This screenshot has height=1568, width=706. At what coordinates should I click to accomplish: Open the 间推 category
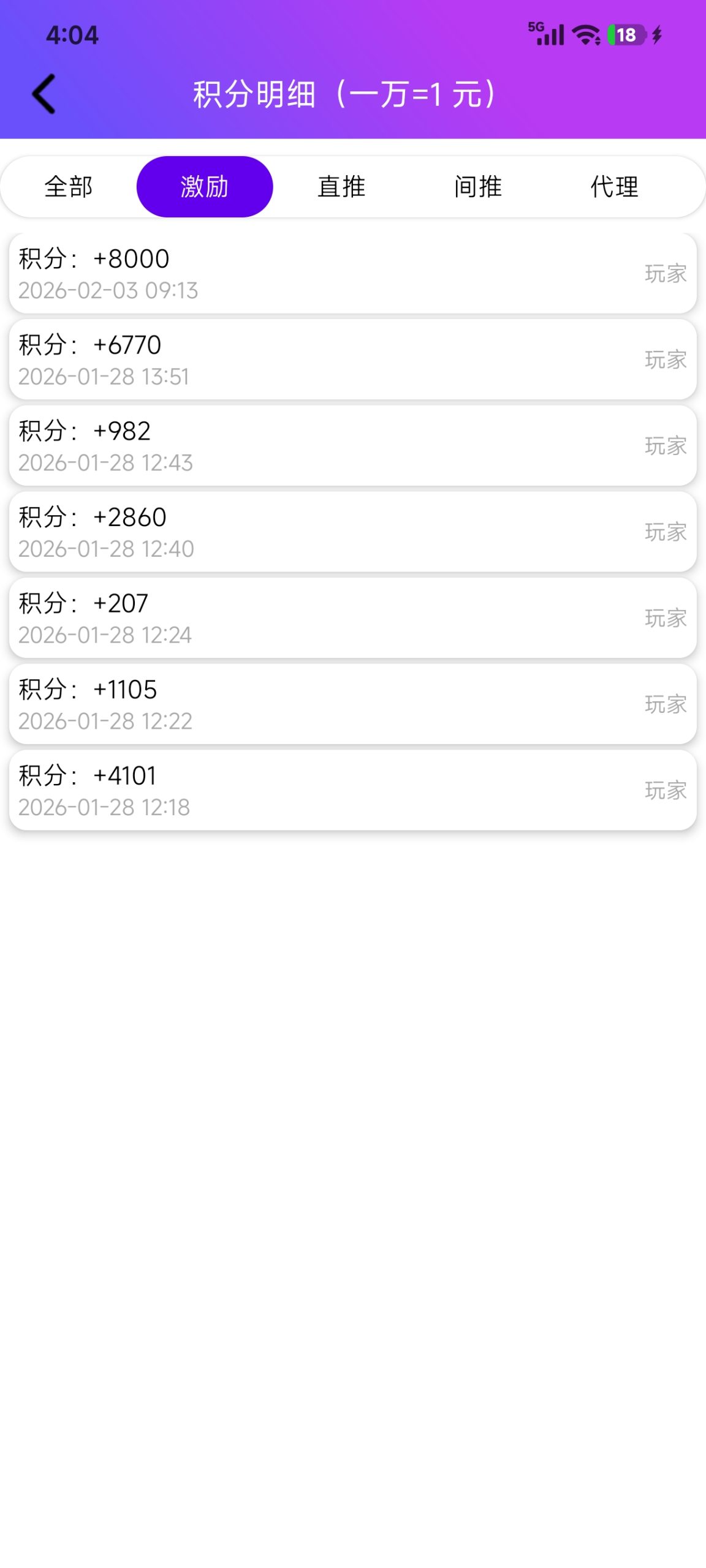[x=479, y=186]
